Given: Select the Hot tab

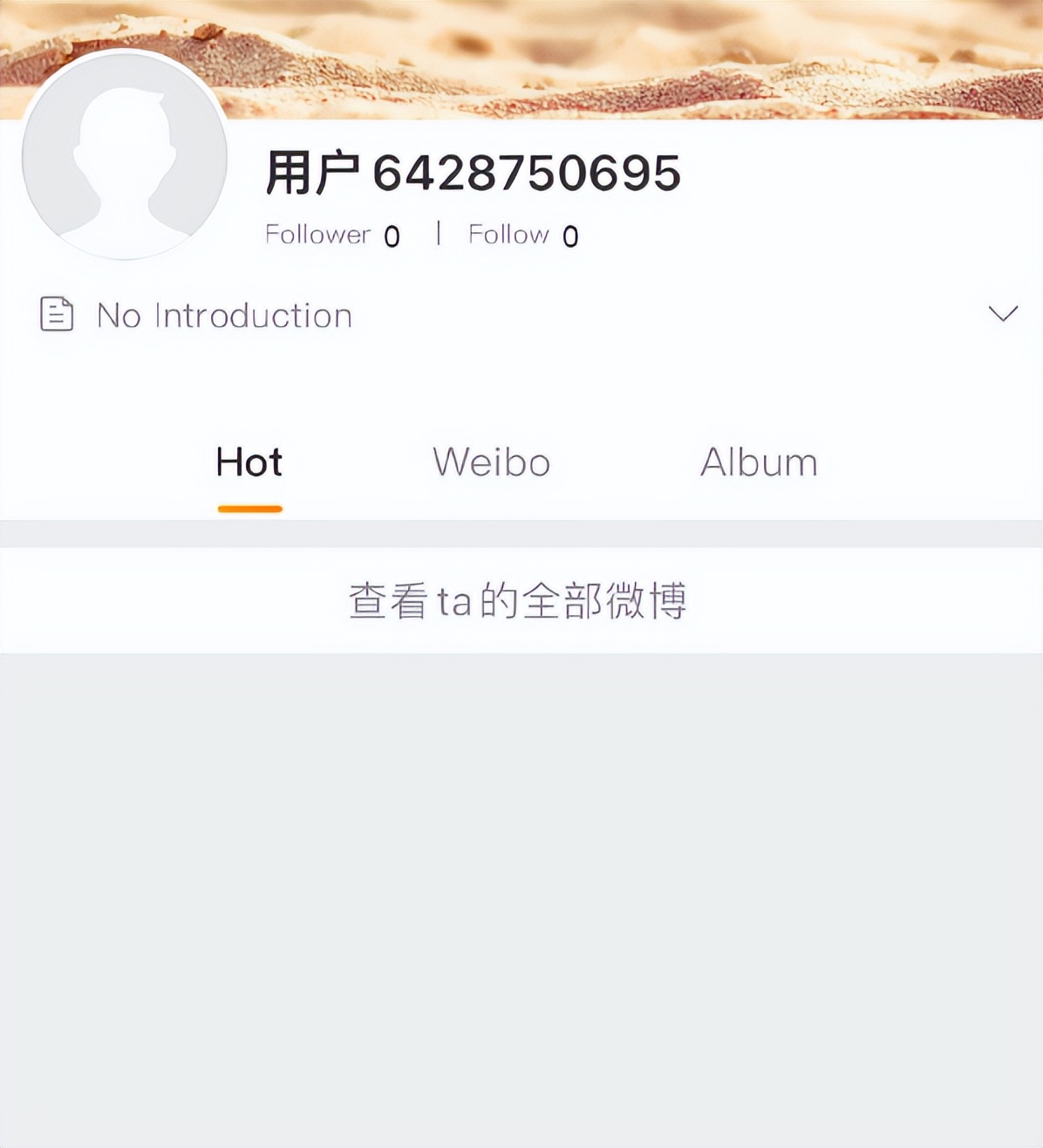Looking at the screenshot, I should (250, 462).
